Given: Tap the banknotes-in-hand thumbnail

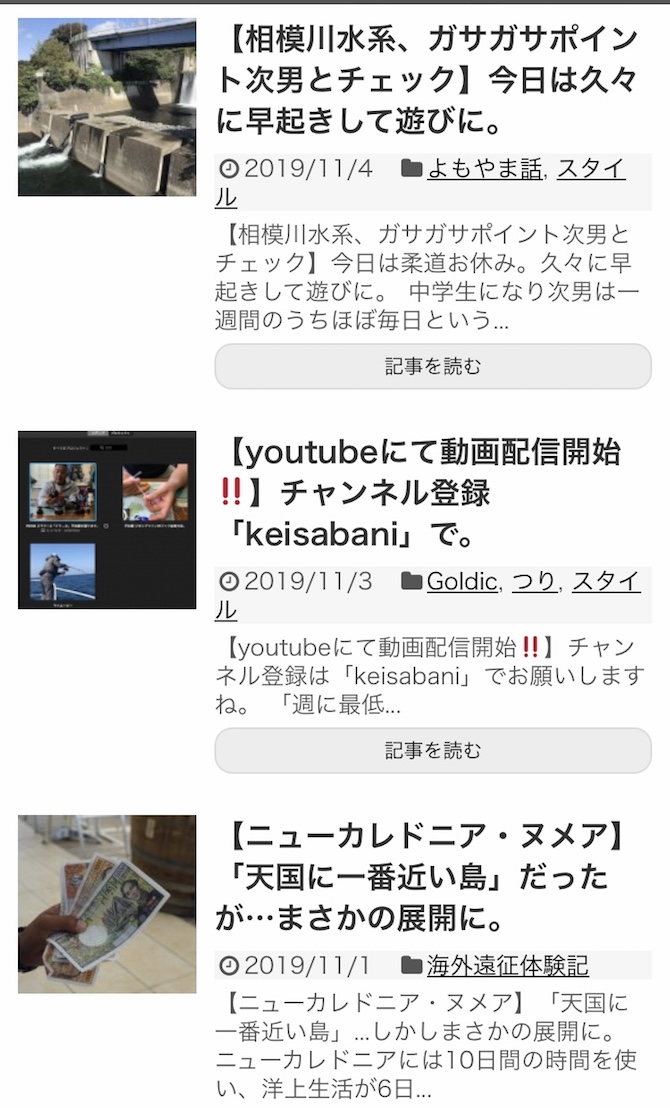Looking at the screenshot, I should pyautogui.click(x=107, y=904).
